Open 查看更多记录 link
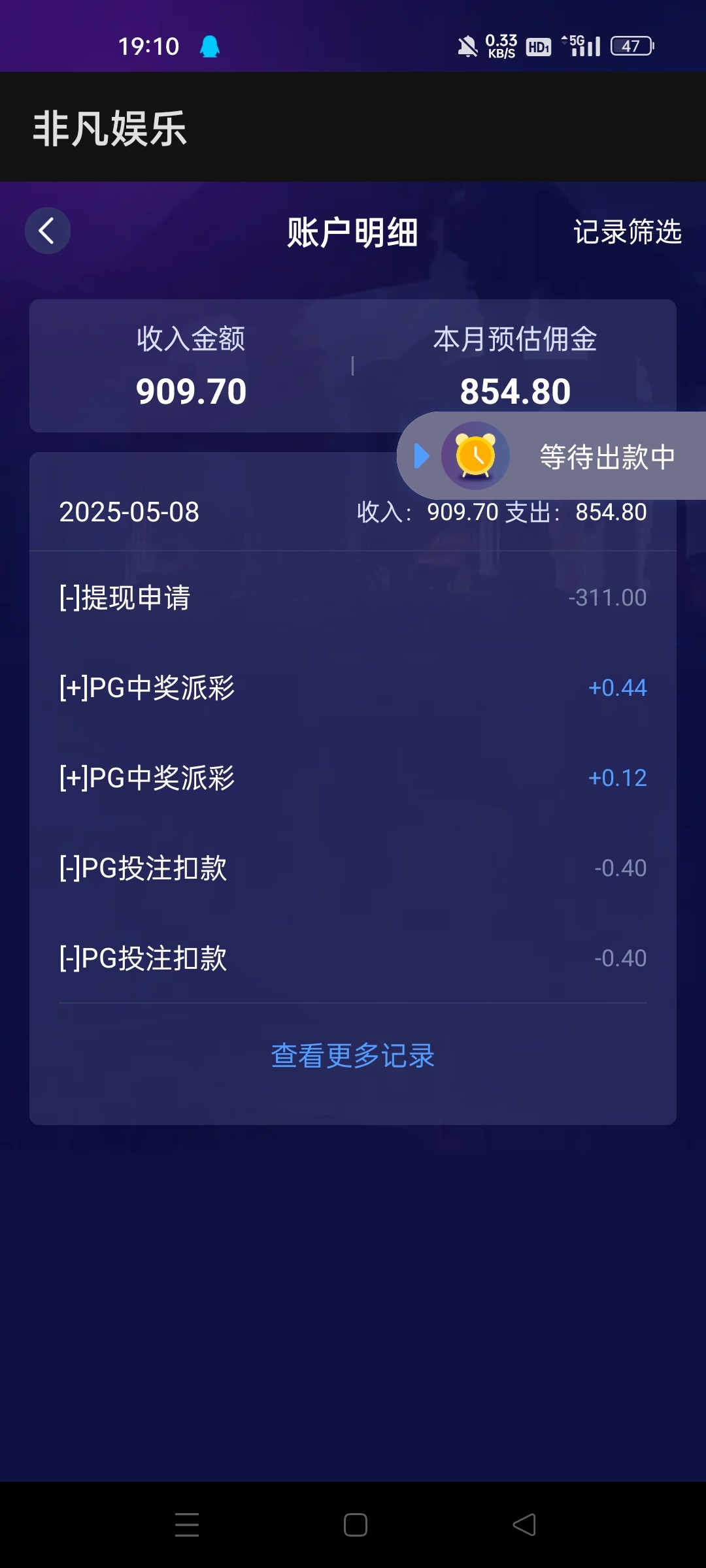The image size is (706, 1568). tap(353, 1055)
